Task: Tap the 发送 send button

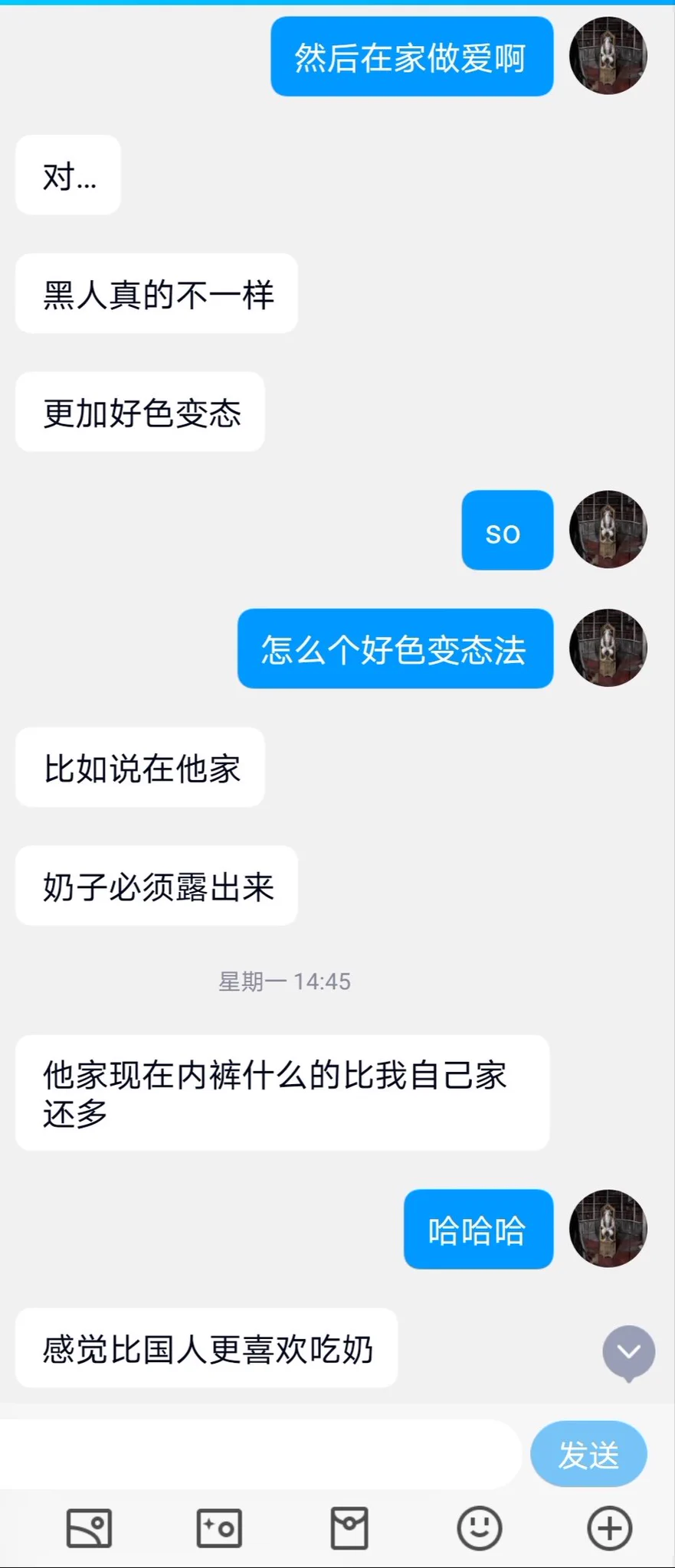Action: [588, 1454]
